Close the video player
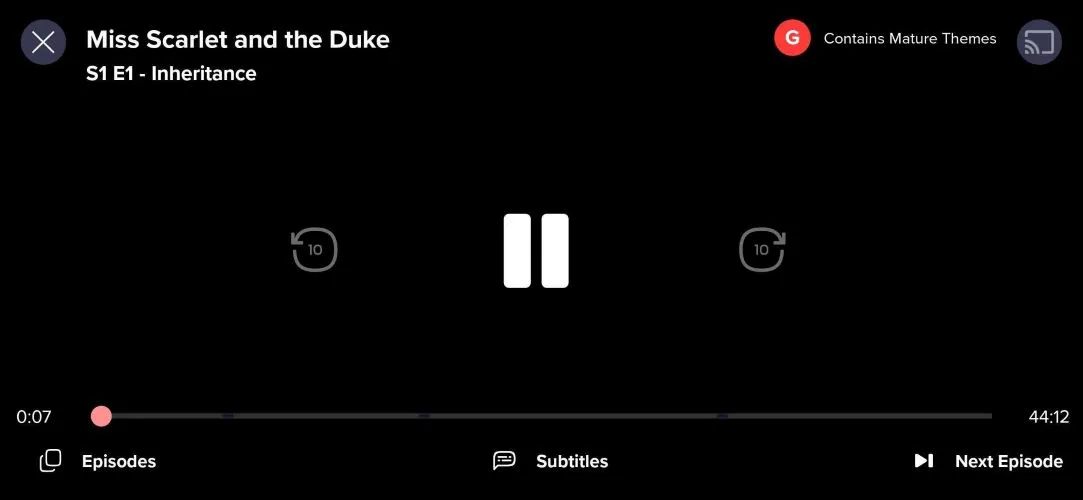Screen dimensions: 1083x500 43,42
